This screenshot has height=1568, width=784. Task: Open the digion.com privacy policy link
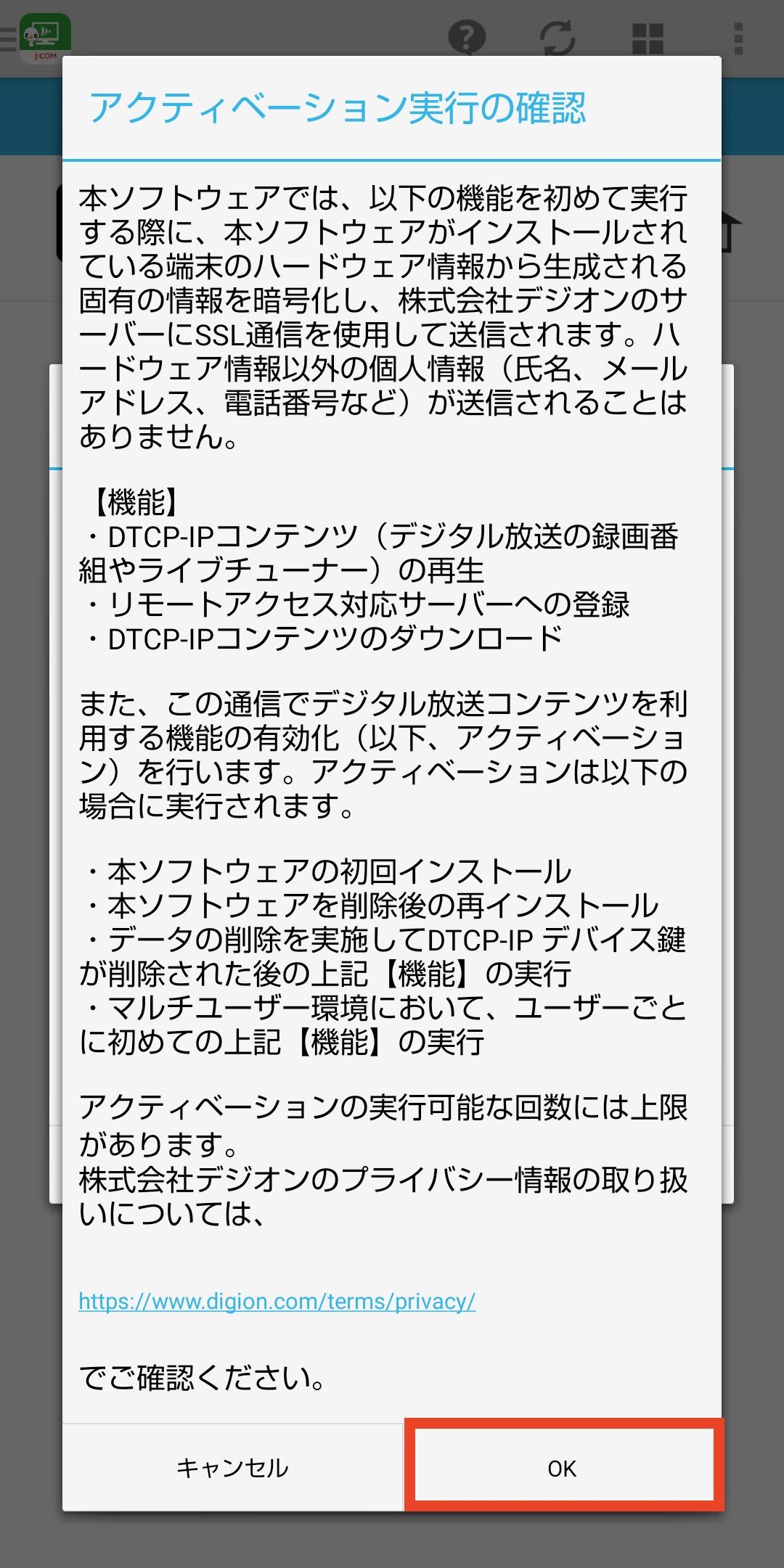277,1301
